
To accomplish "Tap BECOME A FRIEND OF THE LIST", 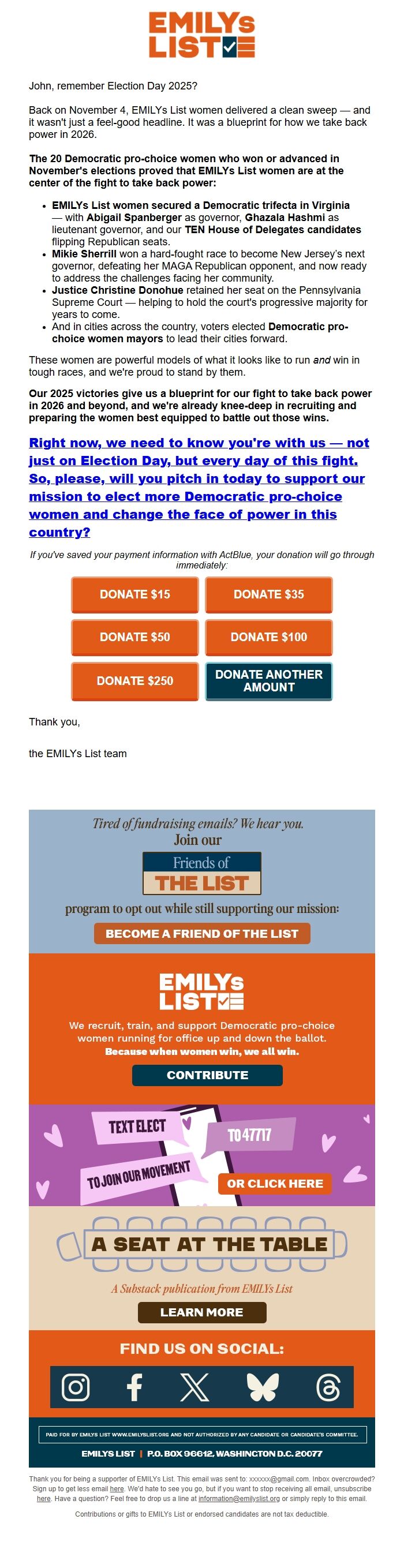I will pos(201,933).
